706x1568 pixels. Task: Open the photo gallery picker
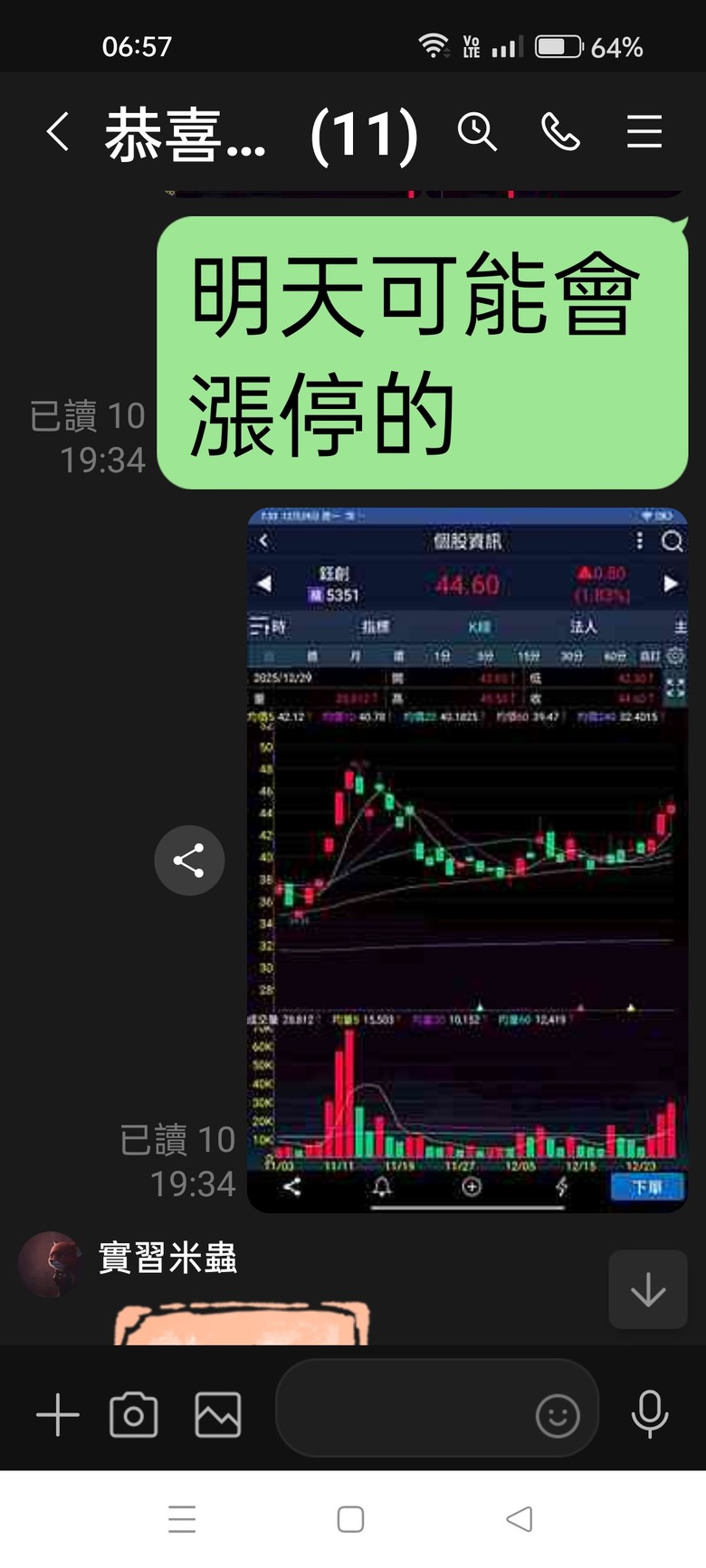218,1416
